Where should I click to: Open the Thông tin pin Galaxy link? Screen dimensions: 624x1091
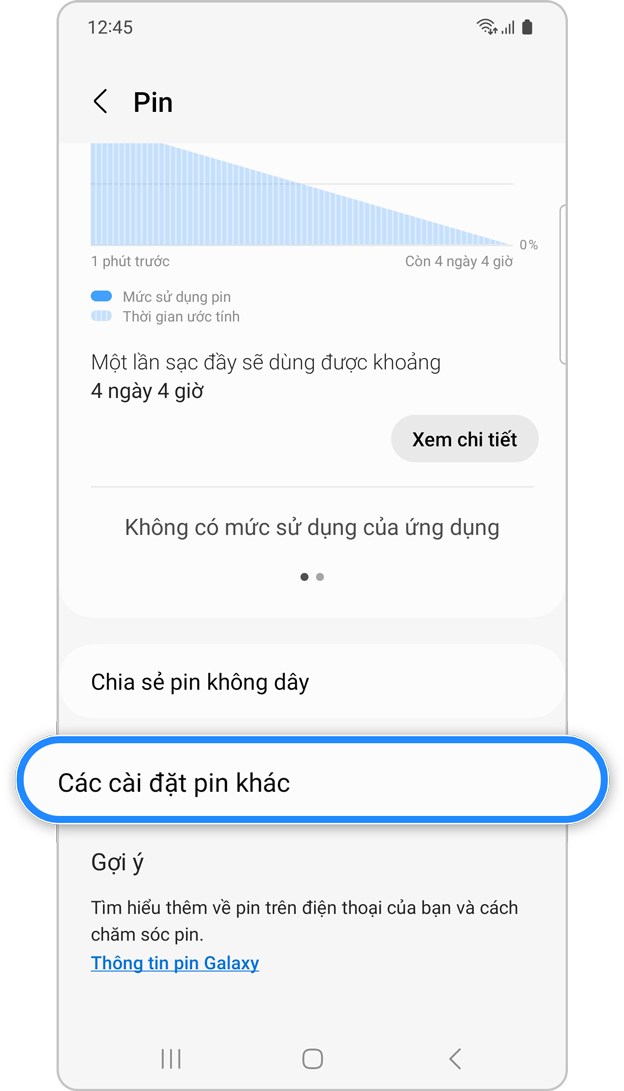(x=175, y=963)
